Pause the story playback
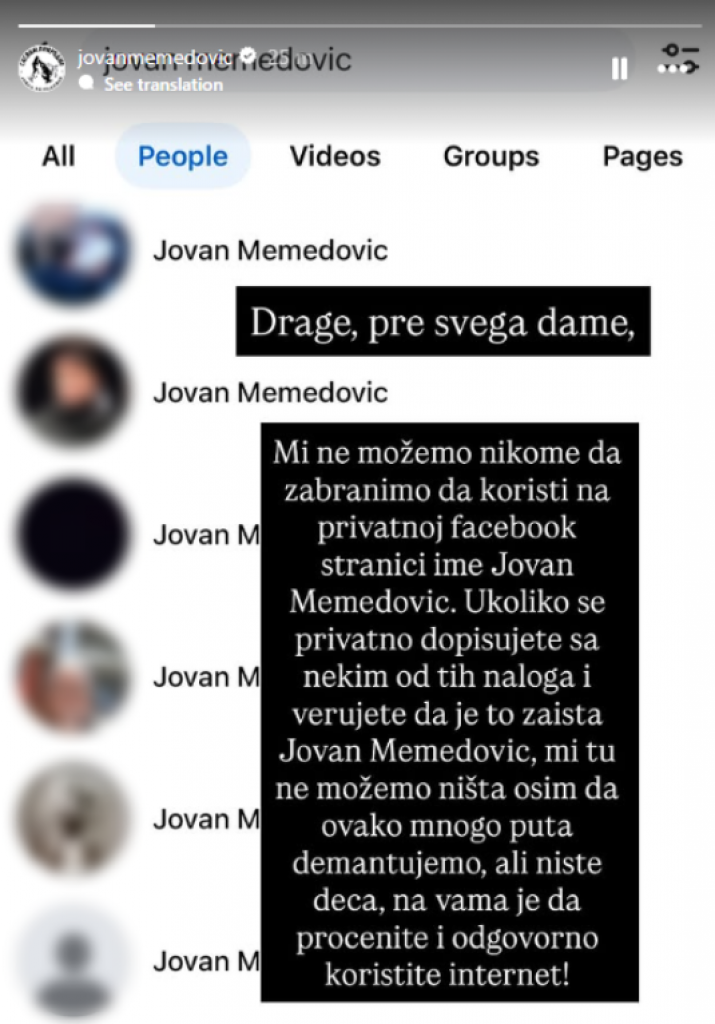The width and height of the screenshot is (715, 1024). pyautogui.click(x=619, y=69)
